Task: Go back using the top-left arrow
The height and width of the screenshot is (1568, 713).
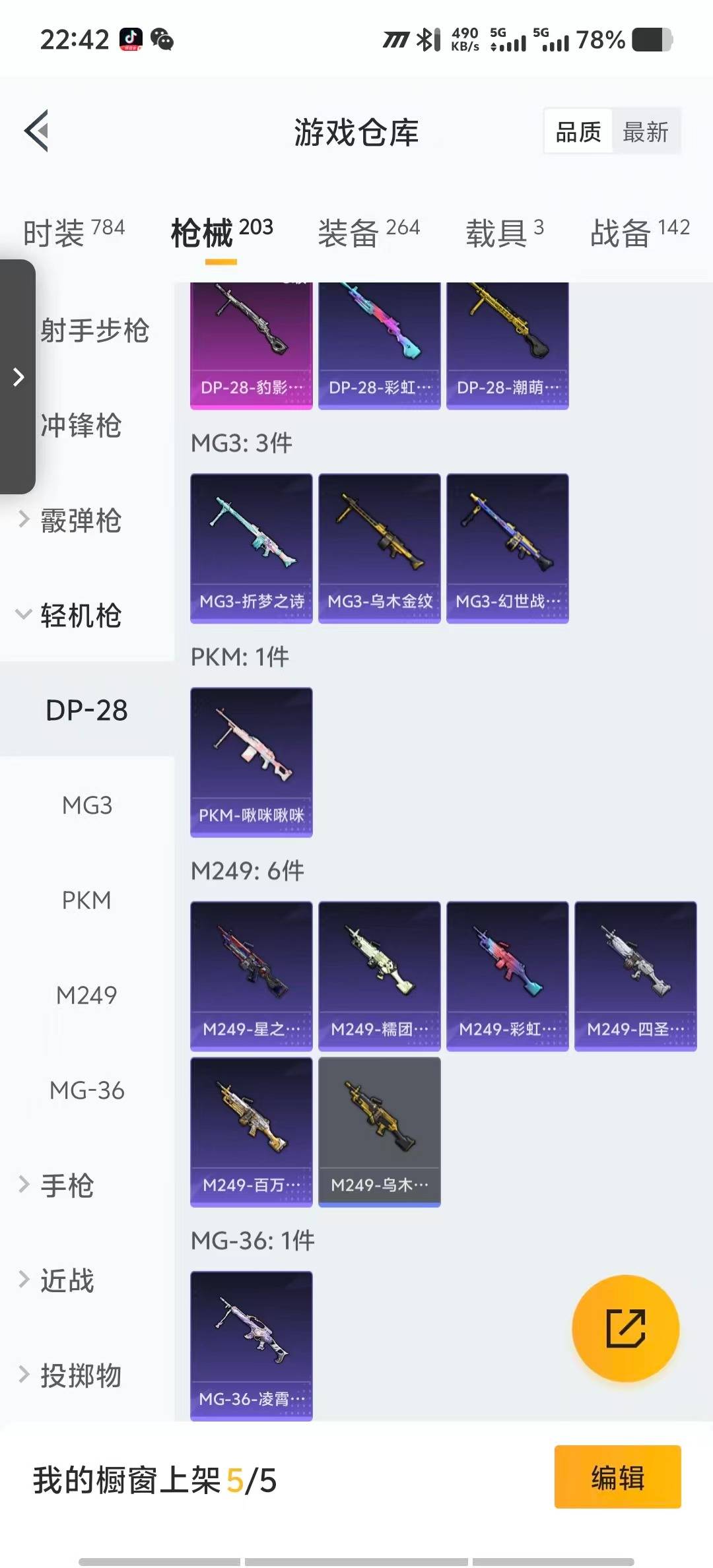Action: pos(37,131)
